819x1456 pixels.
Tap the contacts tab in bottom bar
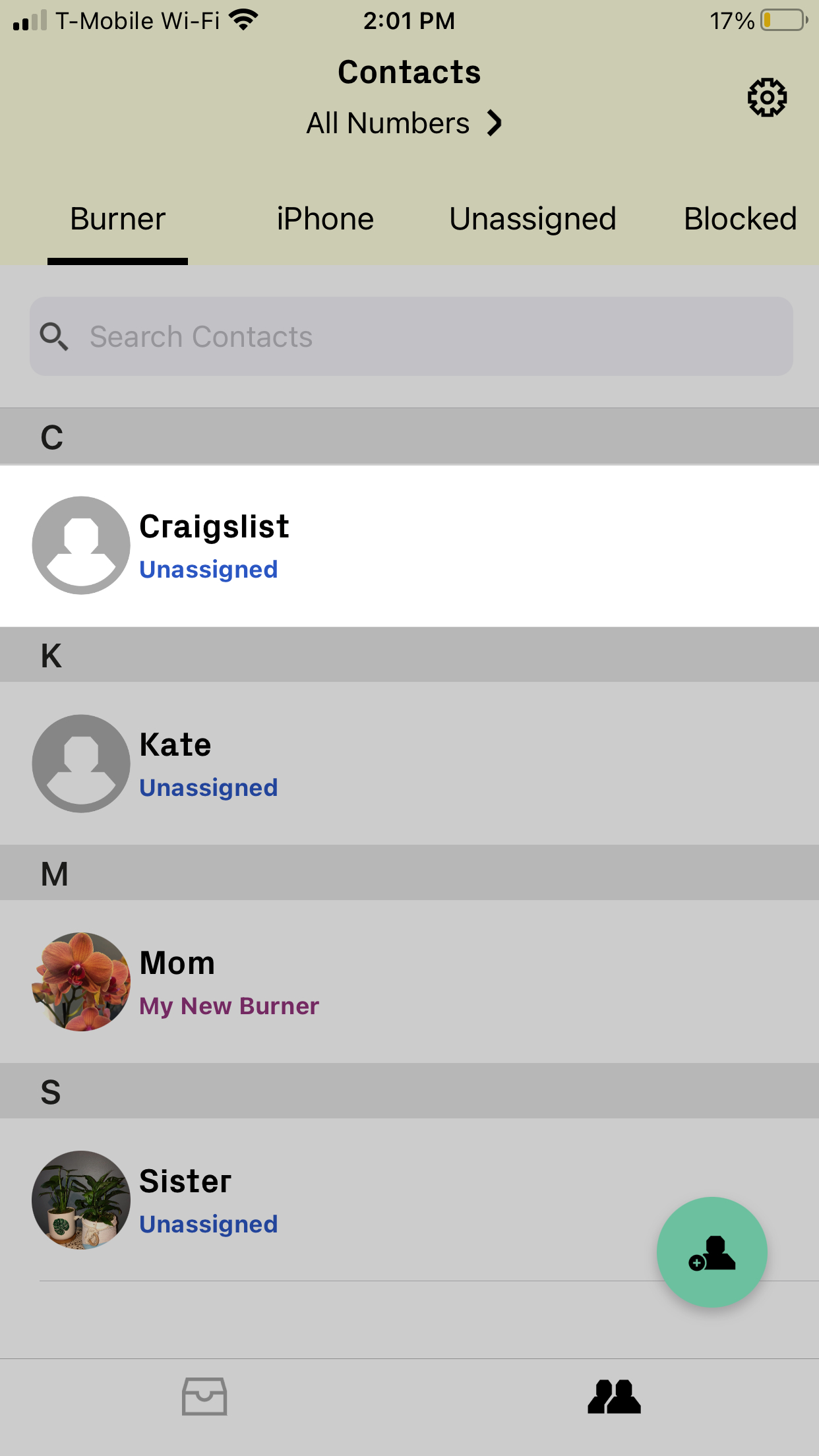(x=614, y=1397)
